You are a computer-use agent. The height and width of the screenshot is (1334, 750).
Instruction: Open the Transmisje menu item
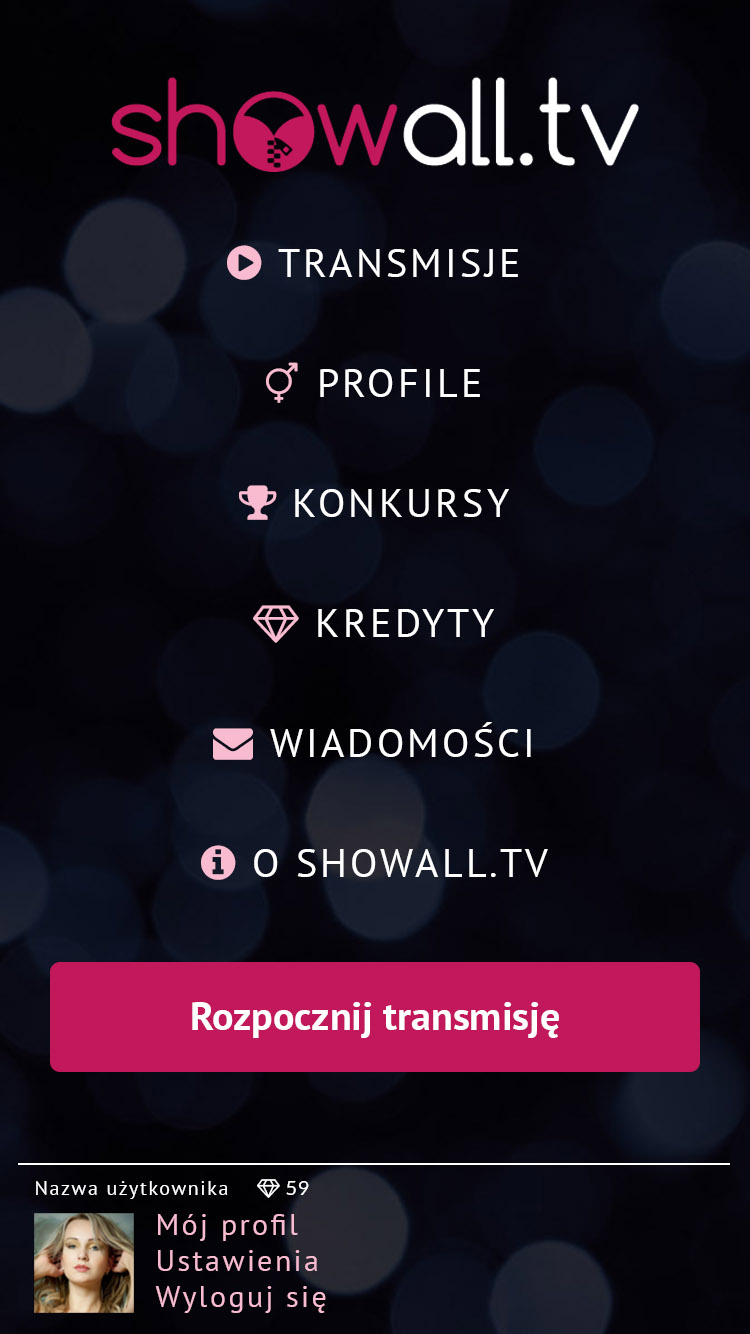(x=374, y=263)
